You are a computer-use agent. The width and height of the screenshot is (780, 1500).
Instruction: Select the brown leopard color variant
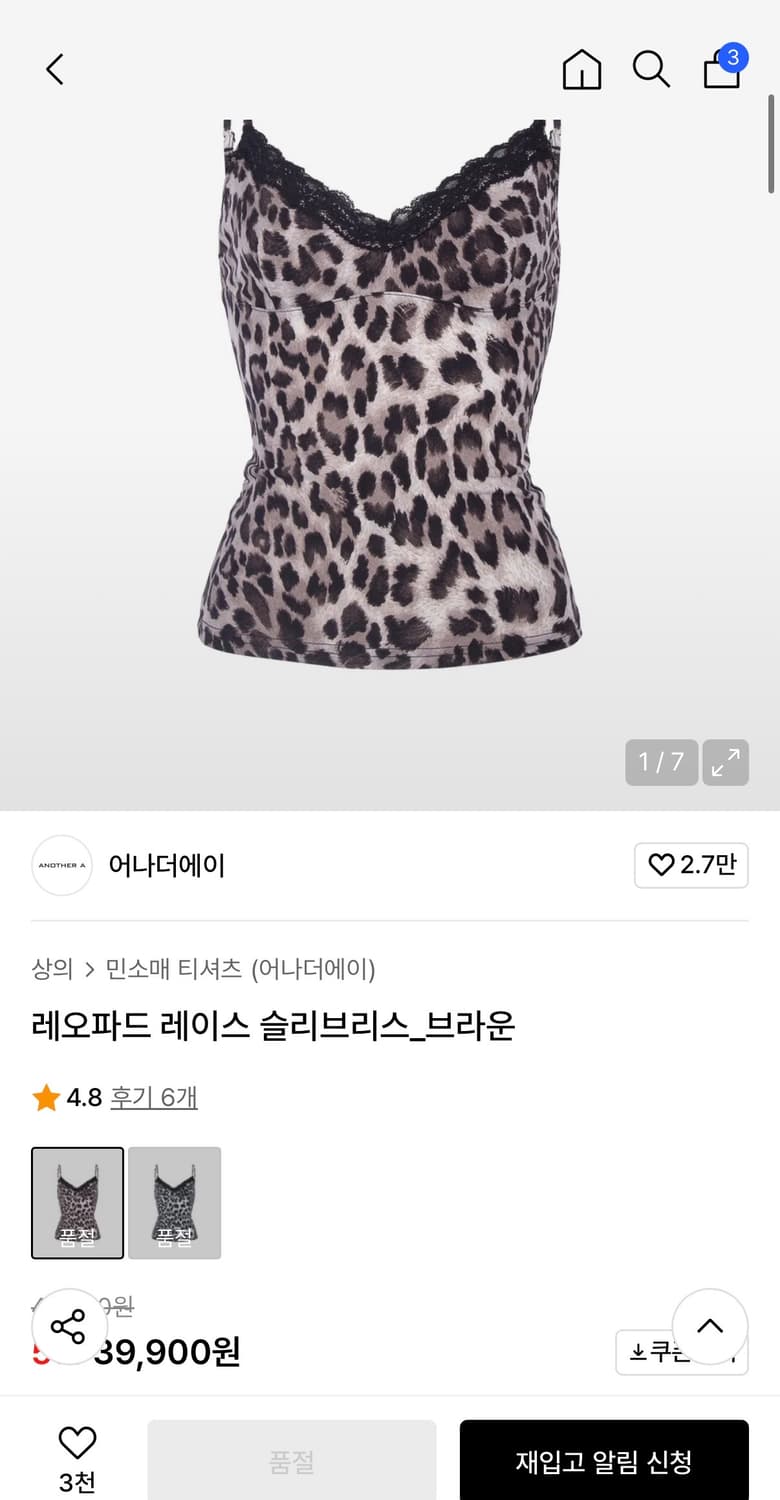(x=77, y=1203)
